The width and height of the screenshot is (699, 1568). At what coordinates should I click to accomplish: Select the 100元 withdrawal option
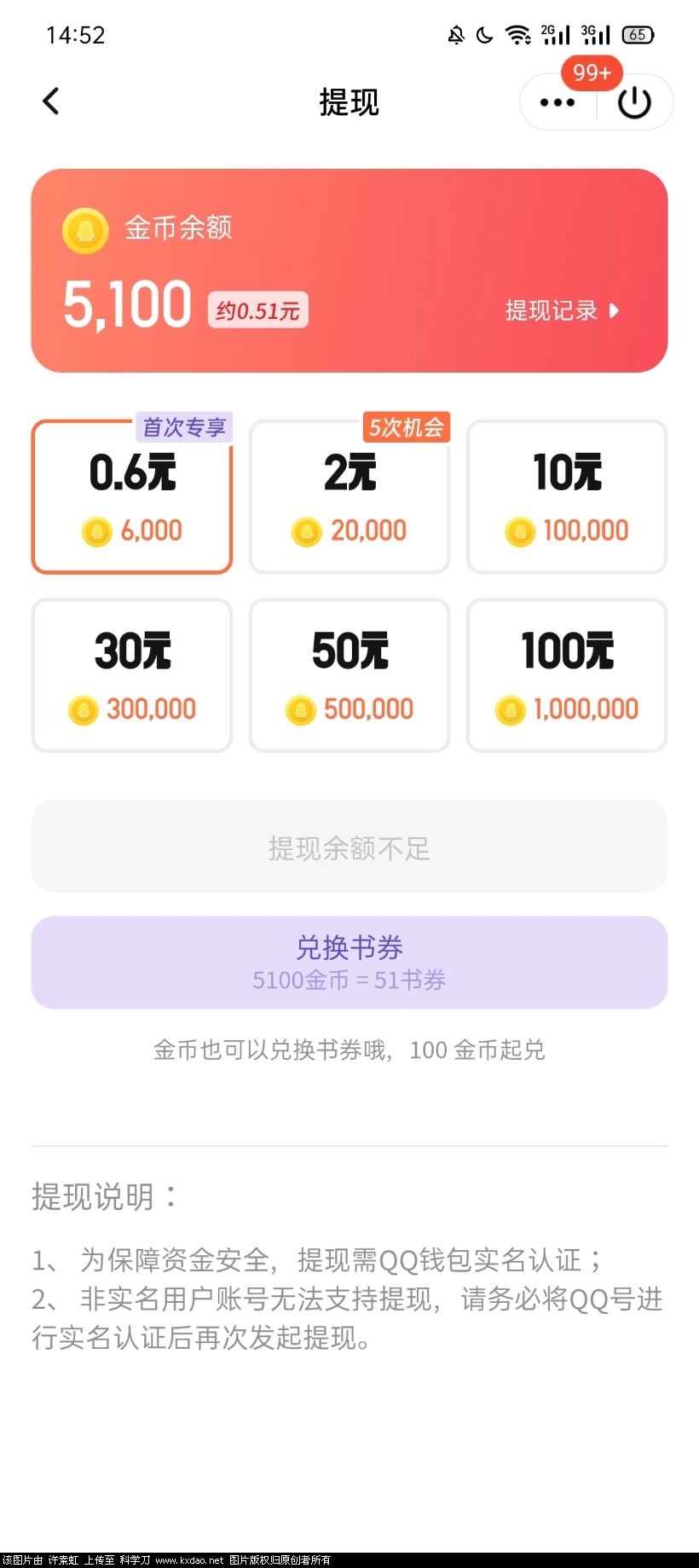point(566,674)
